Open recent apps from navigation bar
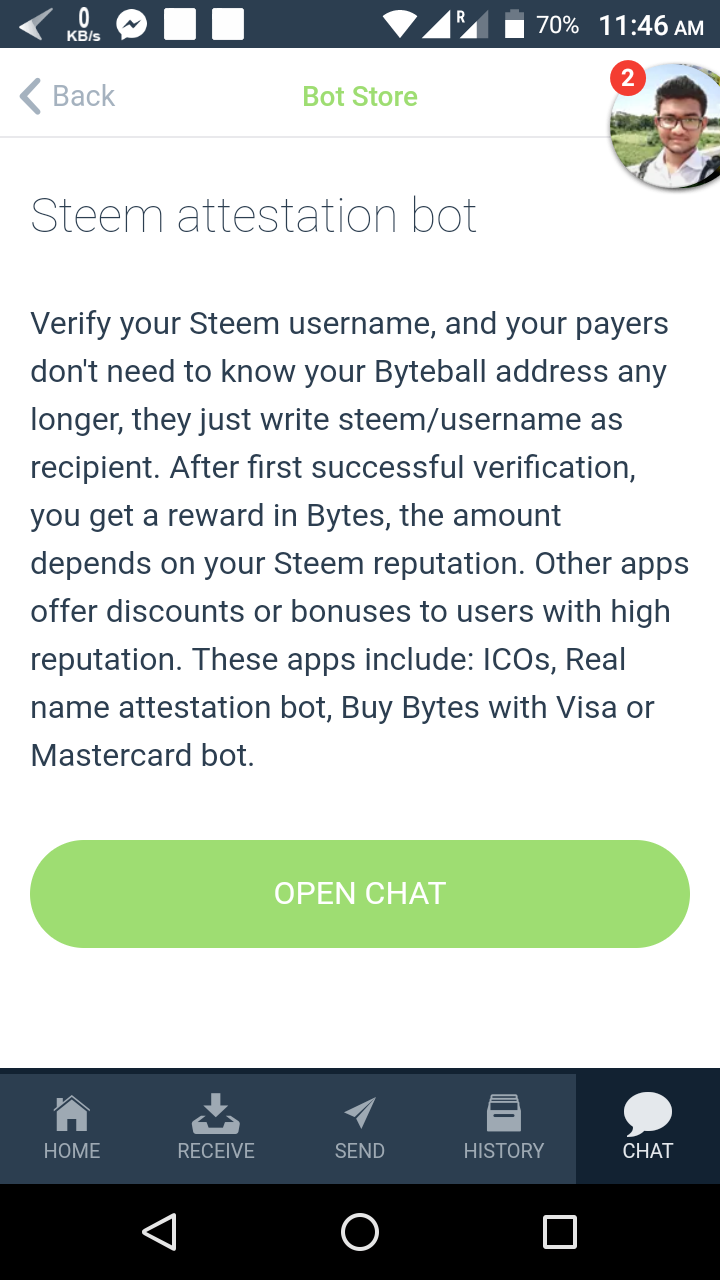The height and width of the screenshot is (1280, 720). tap(560, 1232)
